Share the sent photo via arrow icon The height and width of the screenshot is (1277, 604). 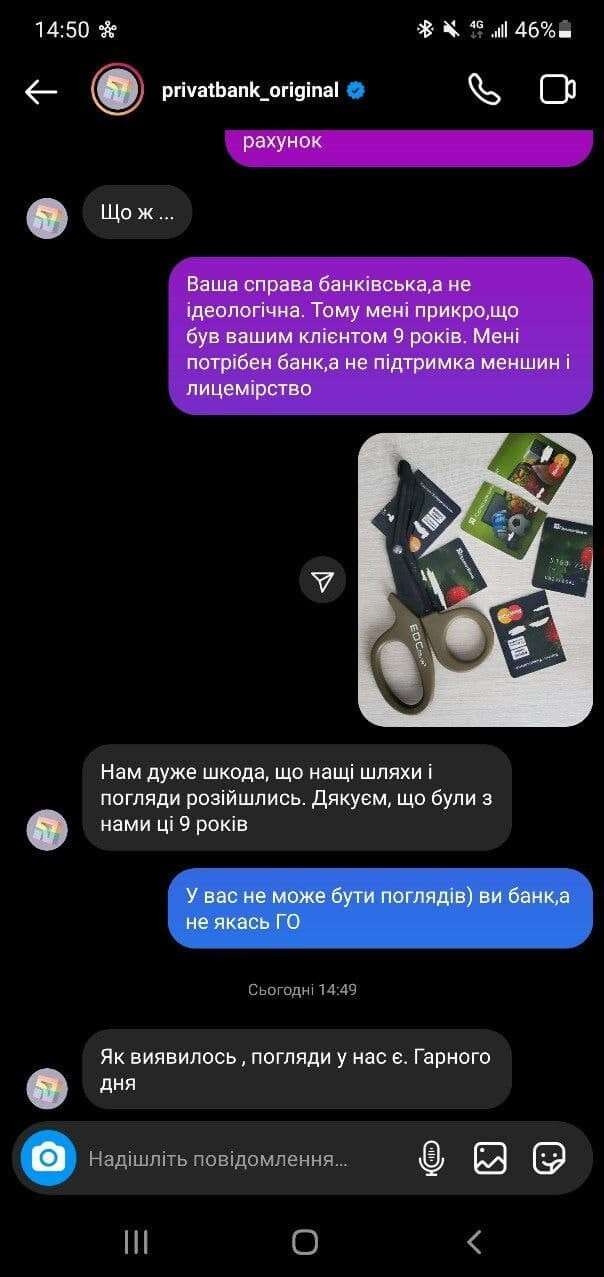coord(322,581)
